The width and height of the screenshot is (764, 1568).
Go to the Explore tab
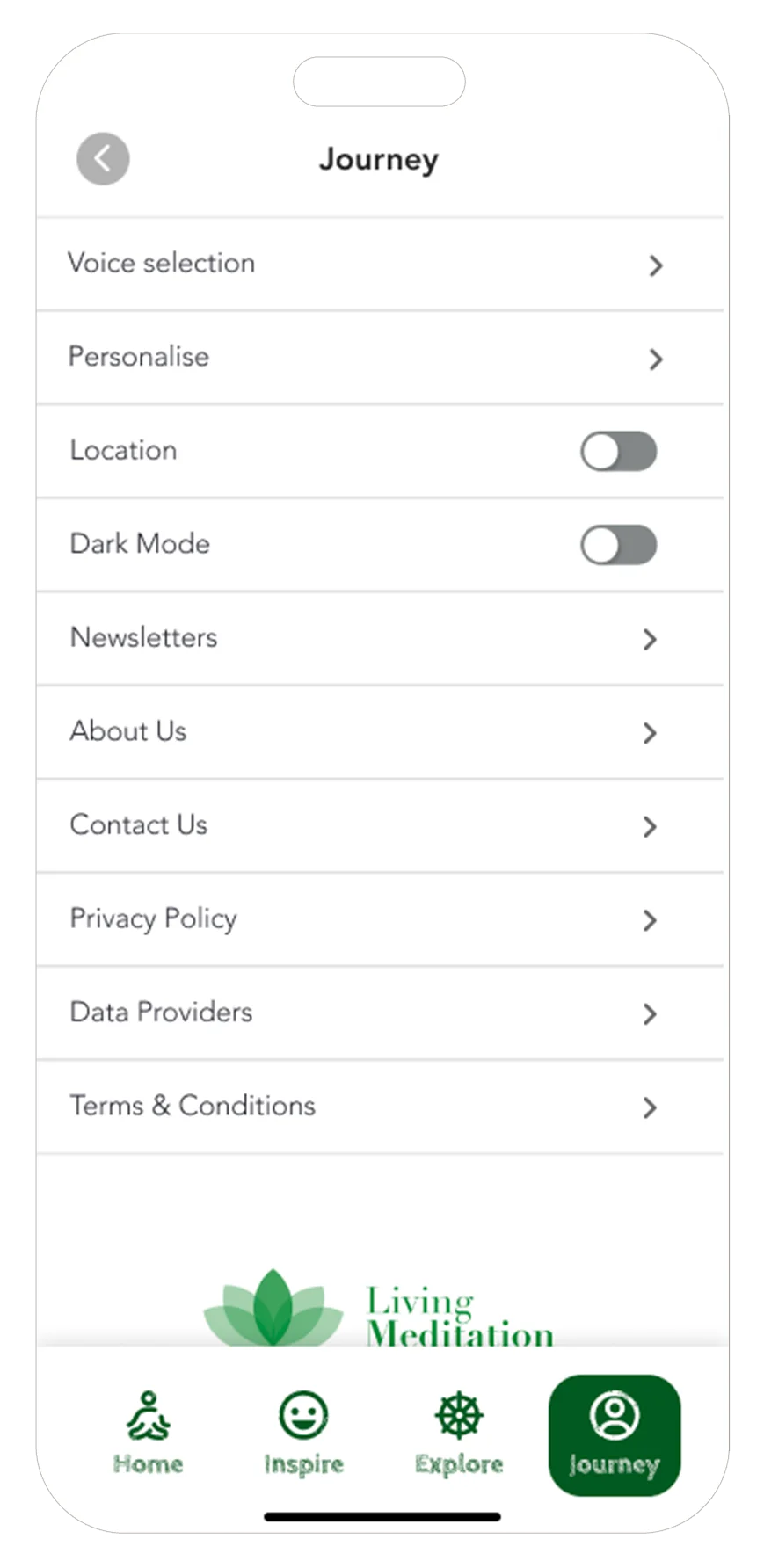click(x=459, y=1433)
